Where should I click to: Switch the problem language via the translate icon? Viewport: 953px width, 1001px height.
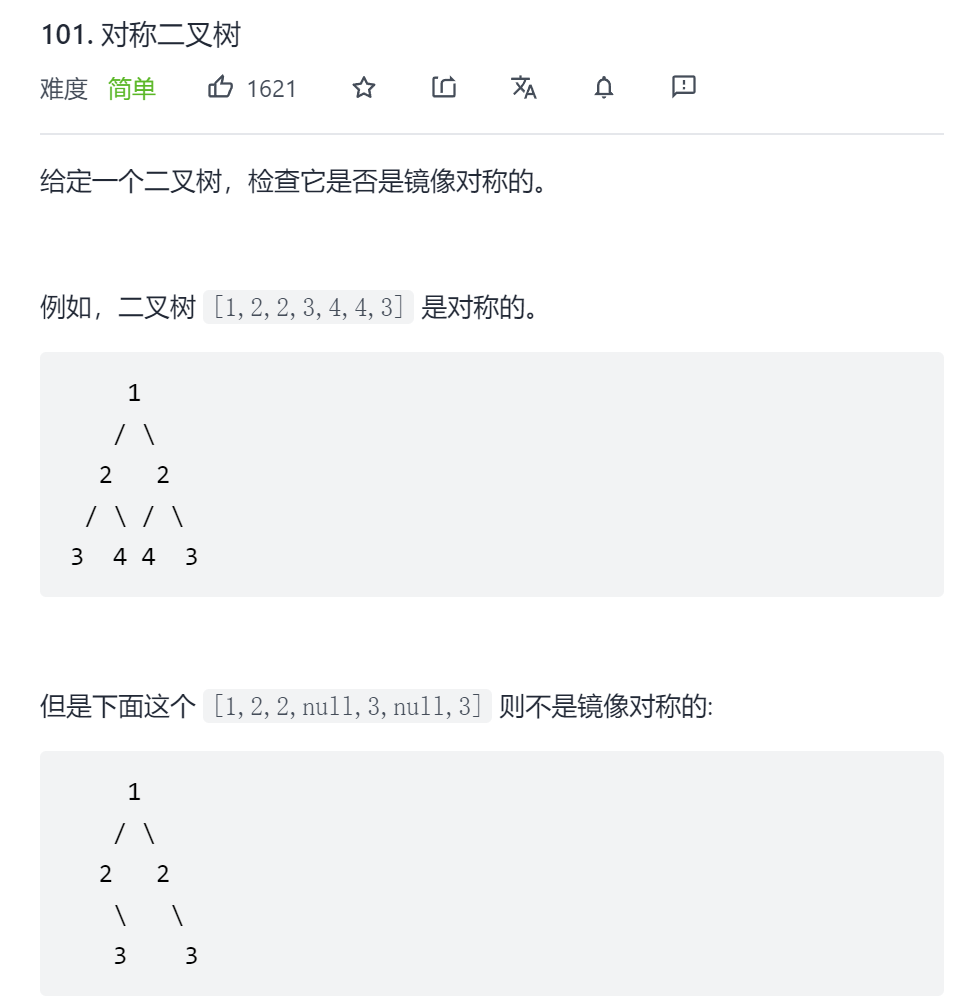click(x=524, y=88)
